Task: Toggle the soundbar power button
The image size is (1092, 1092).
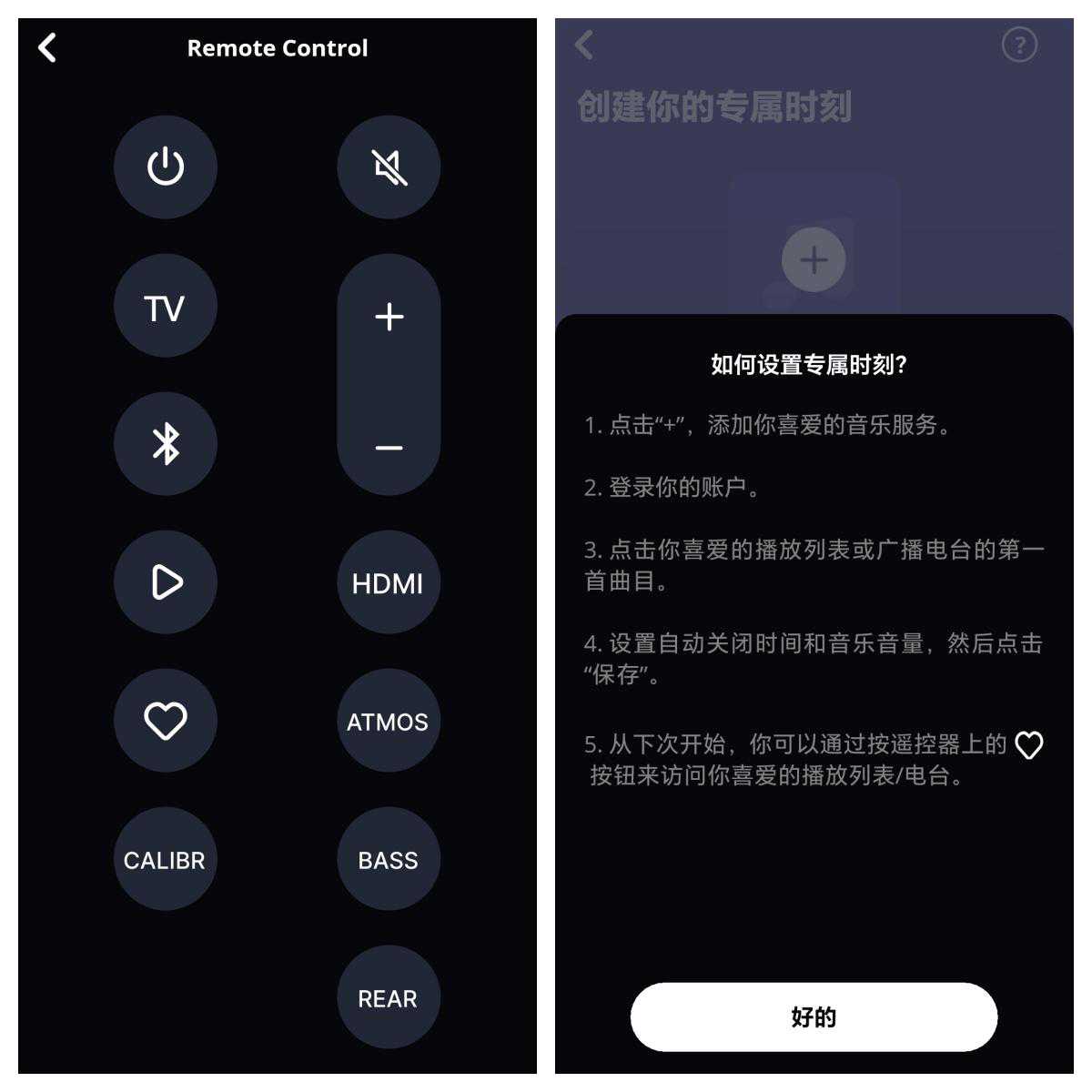Action: tap(166, 167)
